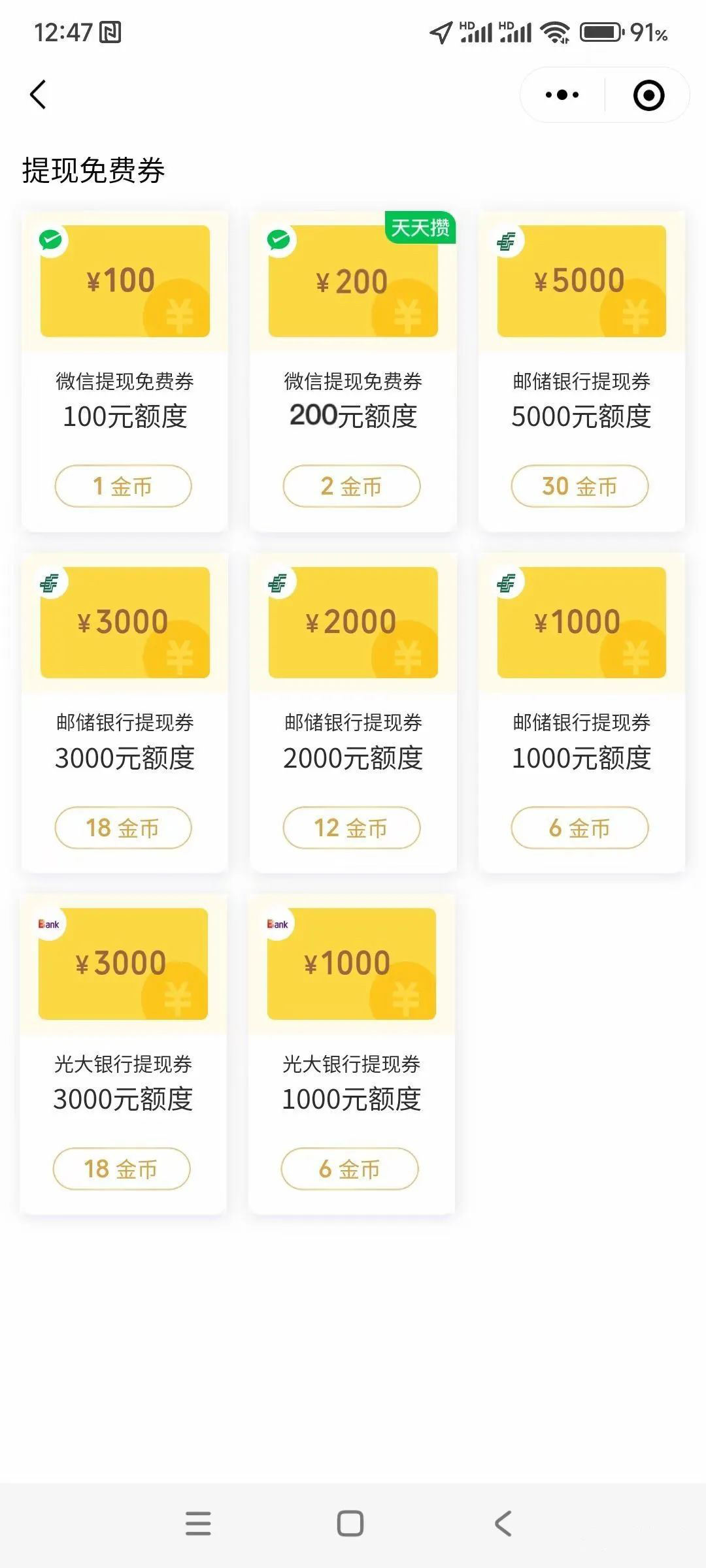Go back using the top-left arrow

pyautogui.click(x=38, y=95)
